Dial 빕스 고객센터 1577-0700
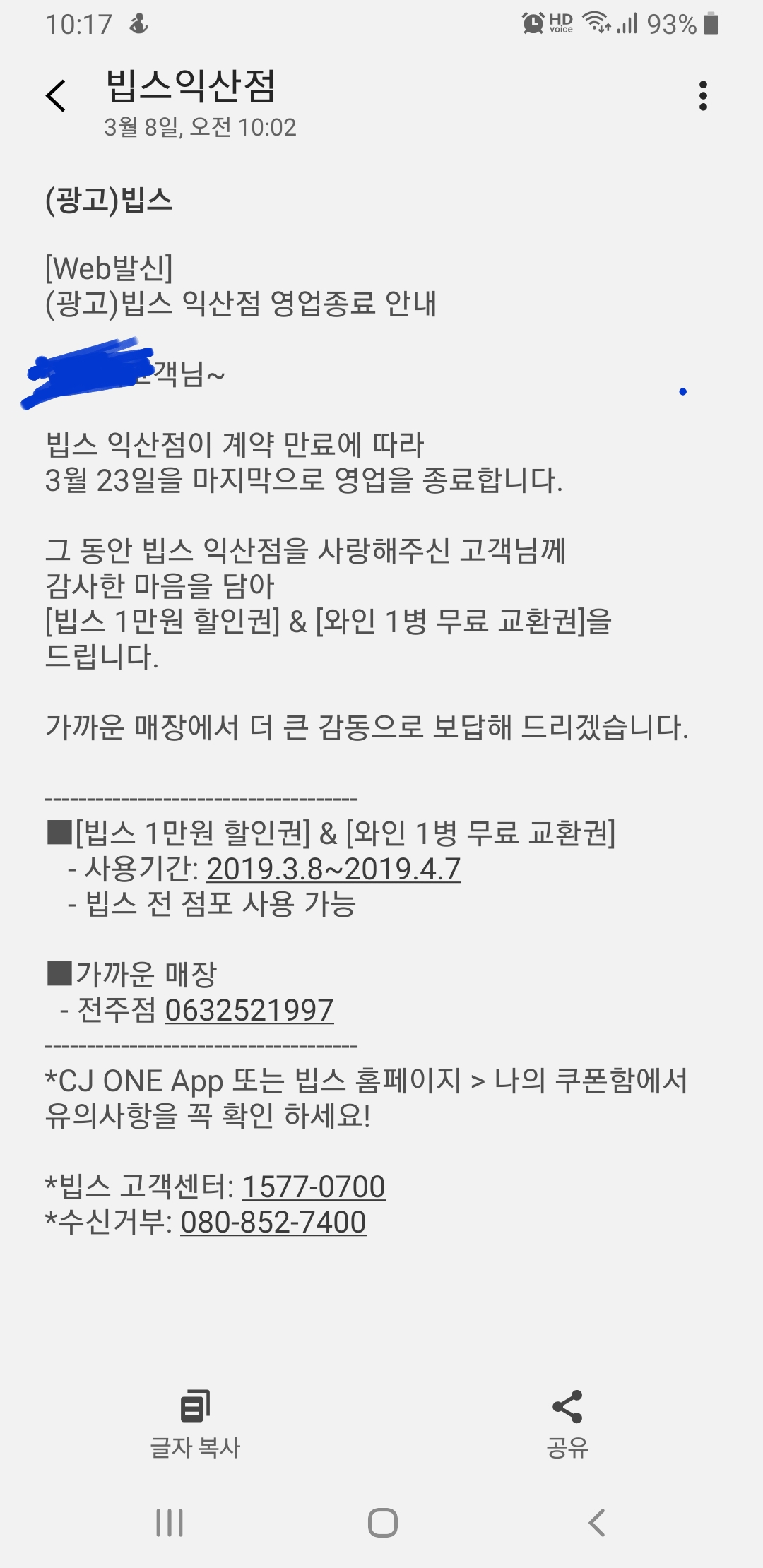763x1568 pixels. tap(314, 1187)
